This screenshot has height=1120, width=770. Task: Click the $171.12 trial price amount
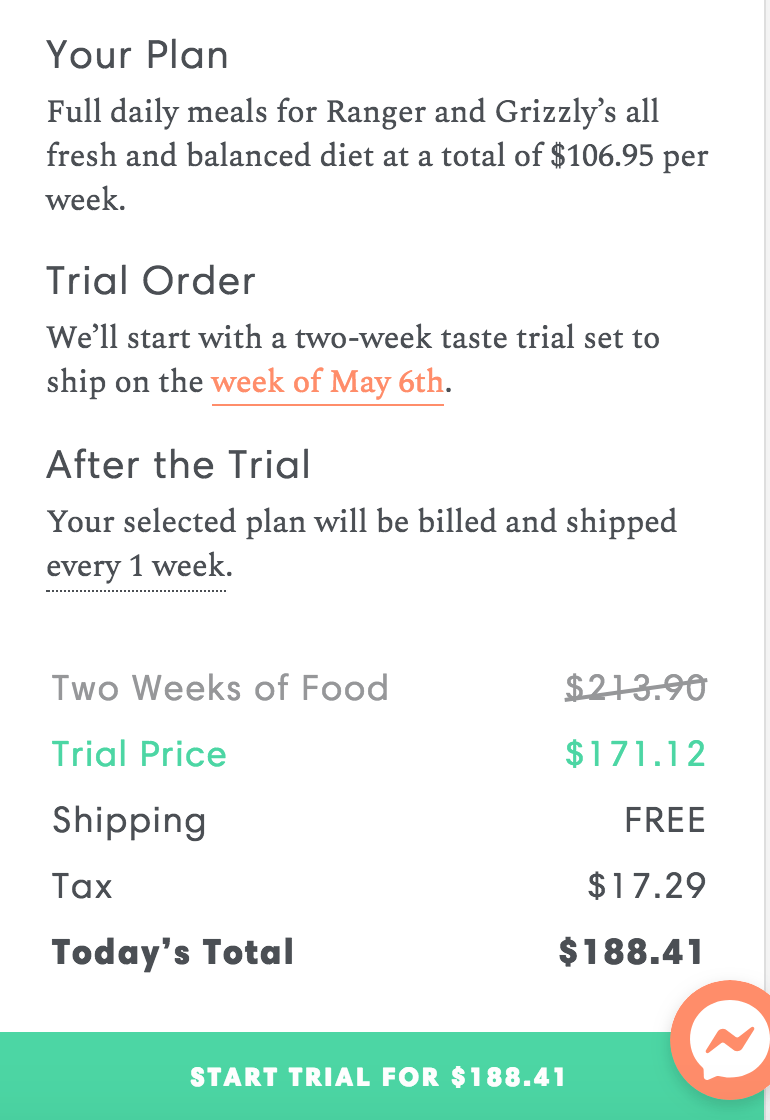pos(634,754)
